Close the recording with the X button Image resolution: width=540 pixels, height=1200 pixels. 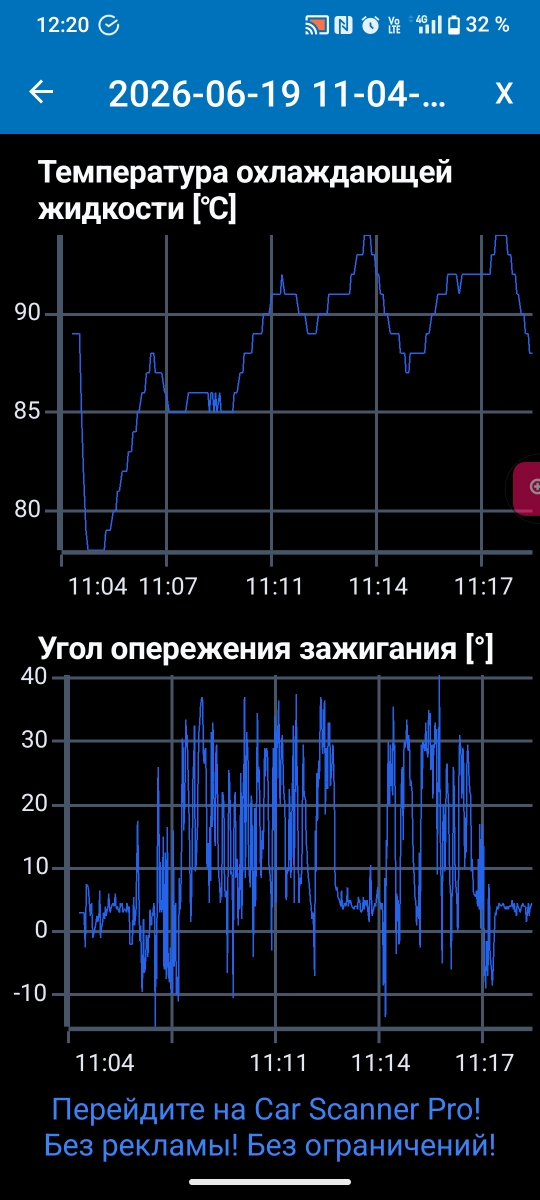point(505,94)
